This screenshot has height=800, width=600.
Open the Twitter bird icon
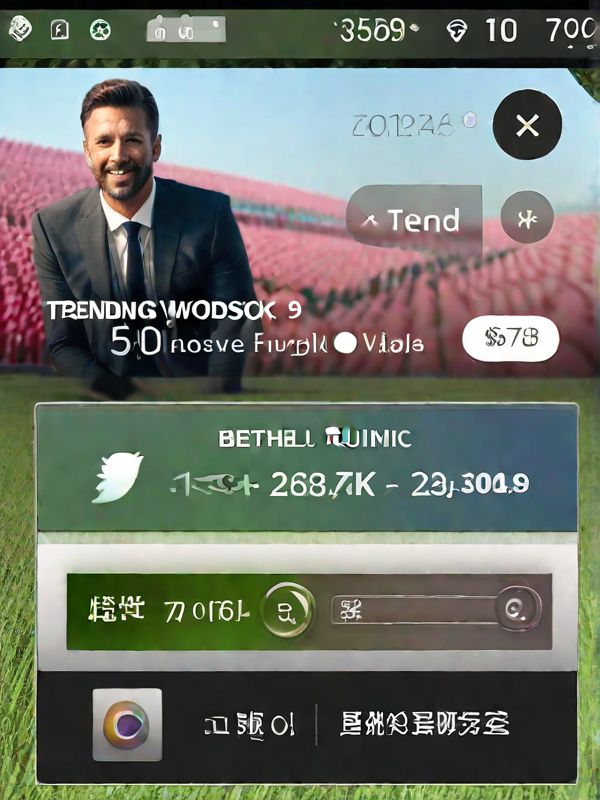118,477
